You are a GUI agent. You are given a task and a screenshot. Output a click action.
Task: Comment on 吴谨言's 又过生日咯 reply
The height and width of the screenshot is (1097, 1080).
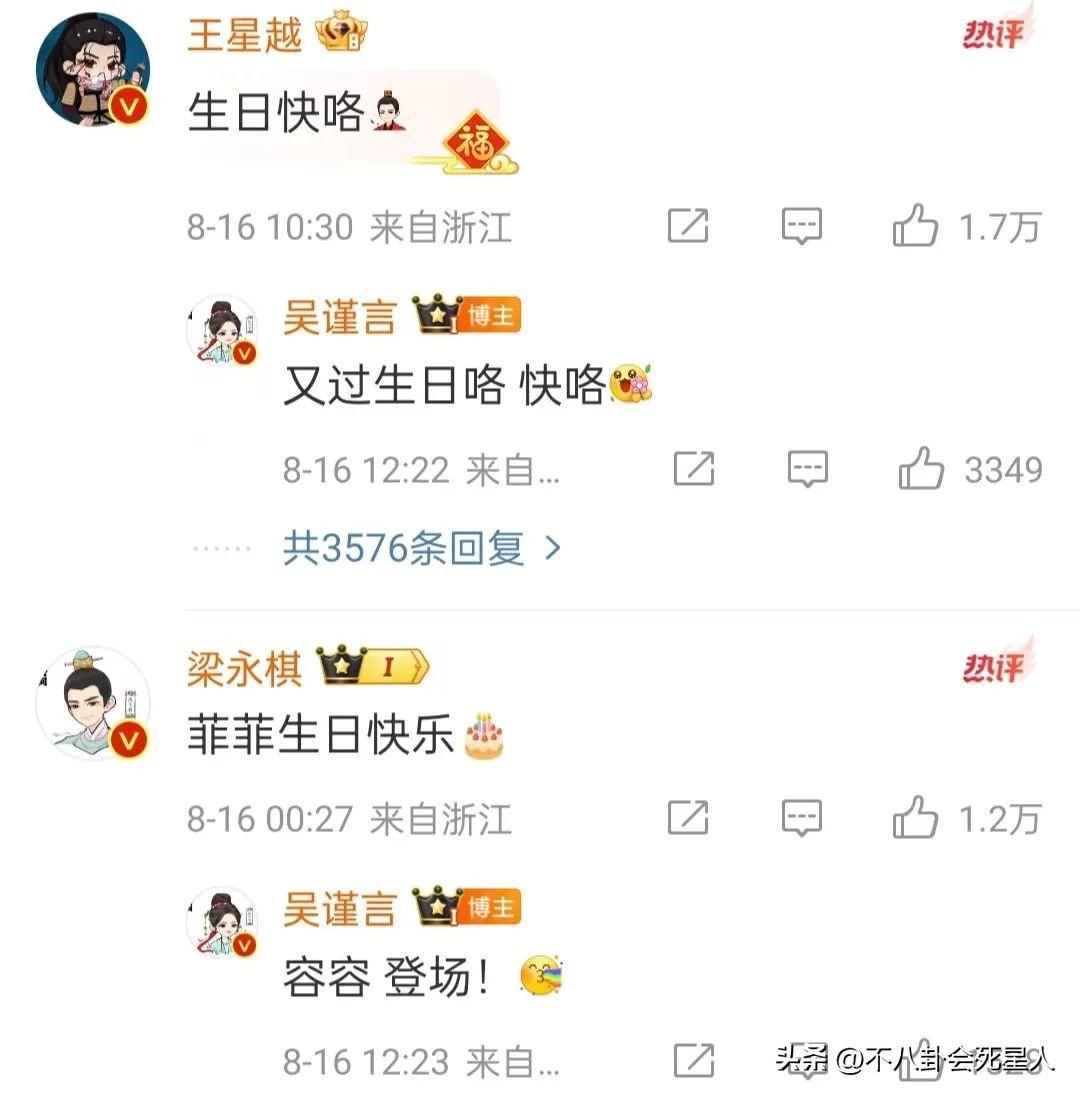[x=807, y=468]
